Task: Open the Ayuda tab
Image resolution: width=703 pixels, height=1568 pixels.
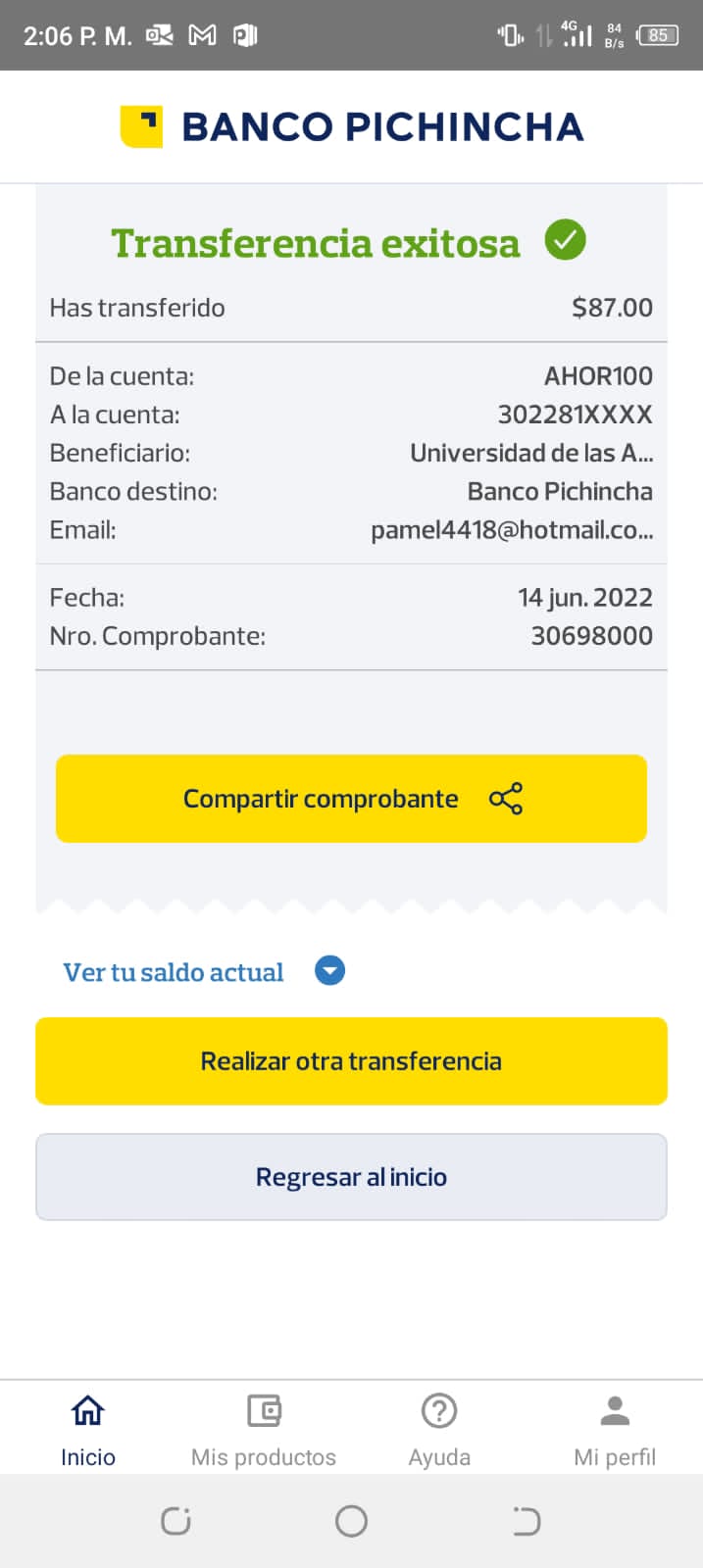Action: tap(438, 1429)
